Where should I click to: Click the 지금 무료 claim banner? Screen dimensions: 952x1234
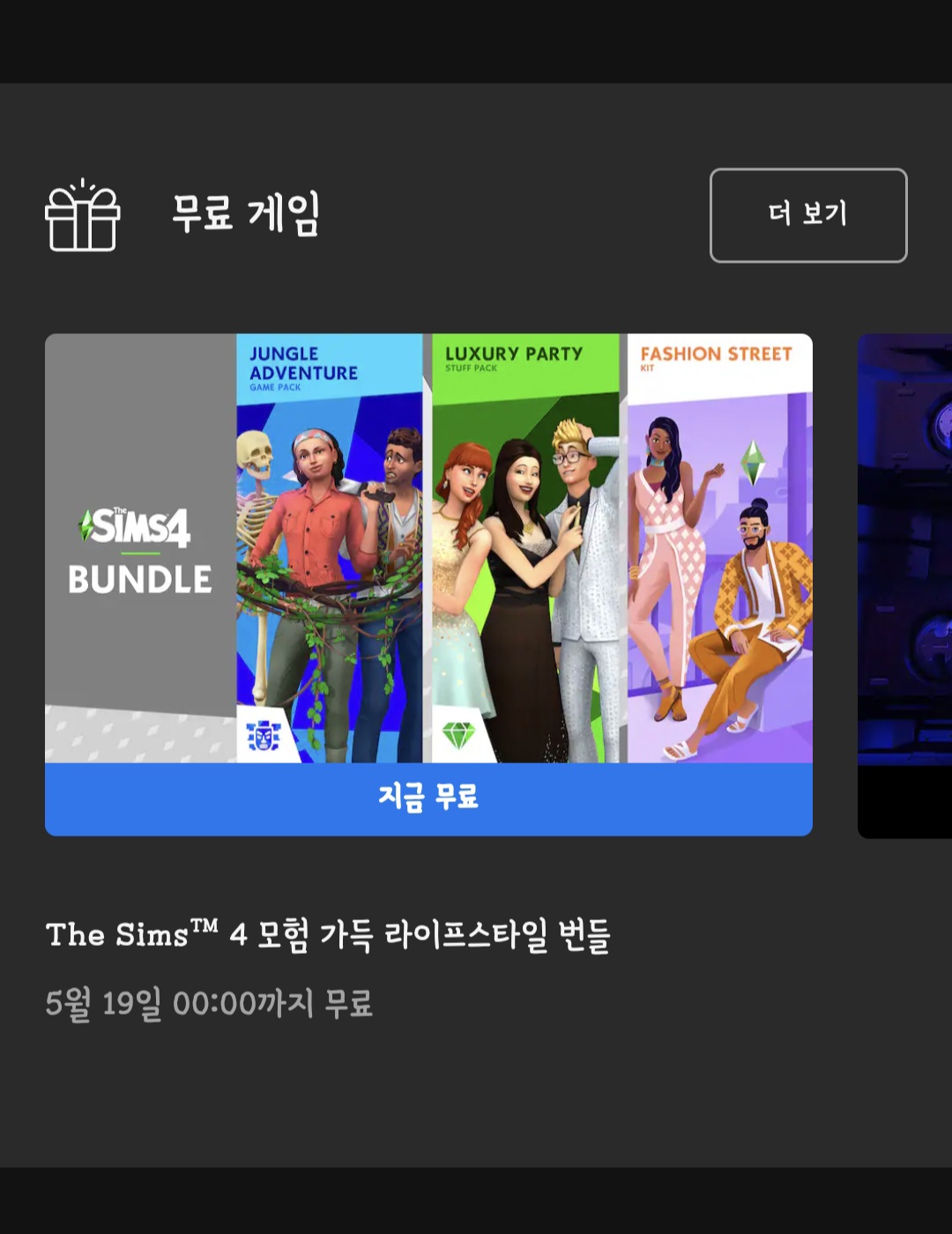tap(428, 799)
